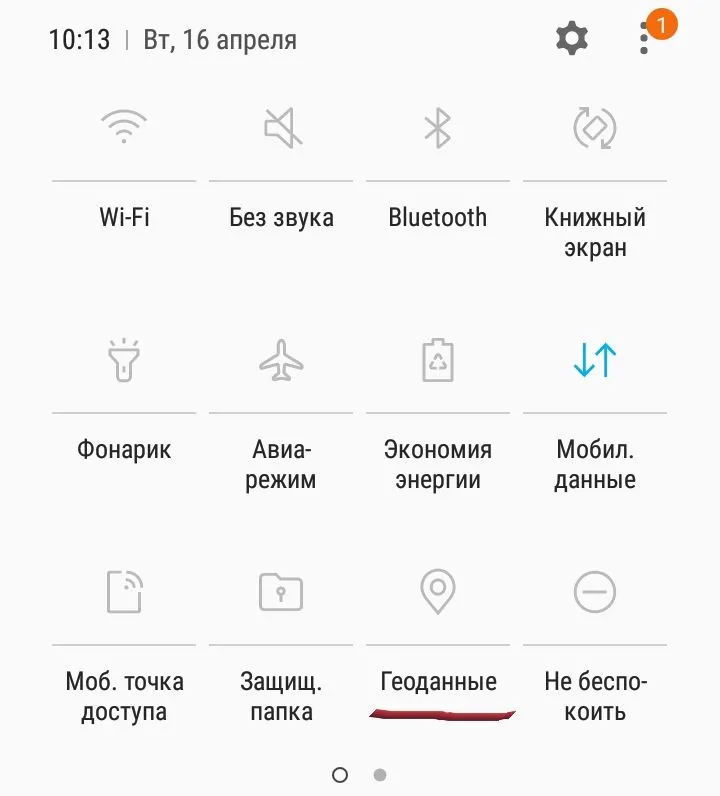The height and width of the screenshot is (796, 720).
Task: Enable Авиарежим airplane mode
Action: tap(281, 360)
